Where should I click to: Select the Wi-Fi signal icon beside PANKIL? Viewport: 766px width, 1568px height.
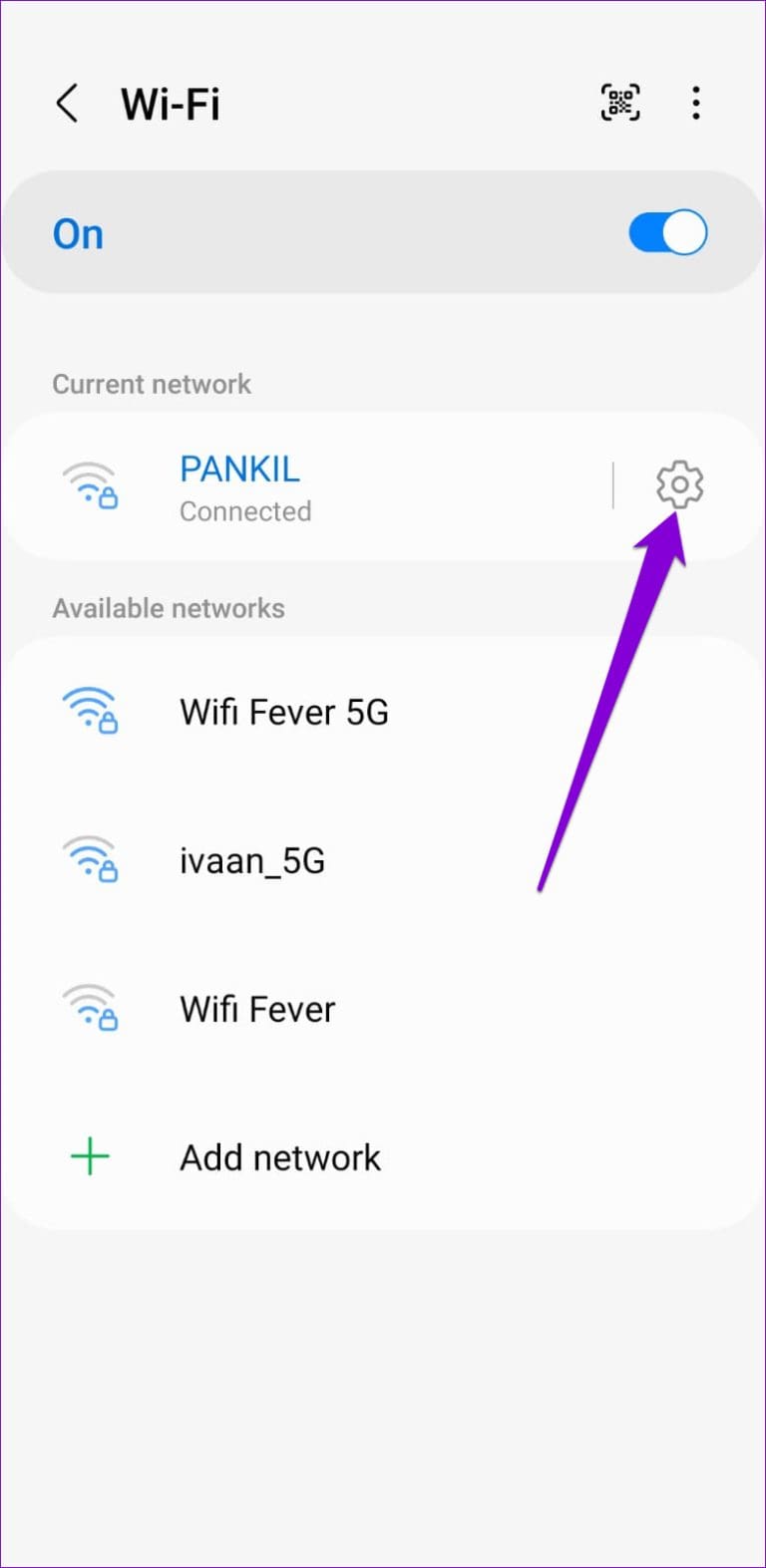pyautogui.click(x=91, y=483)
